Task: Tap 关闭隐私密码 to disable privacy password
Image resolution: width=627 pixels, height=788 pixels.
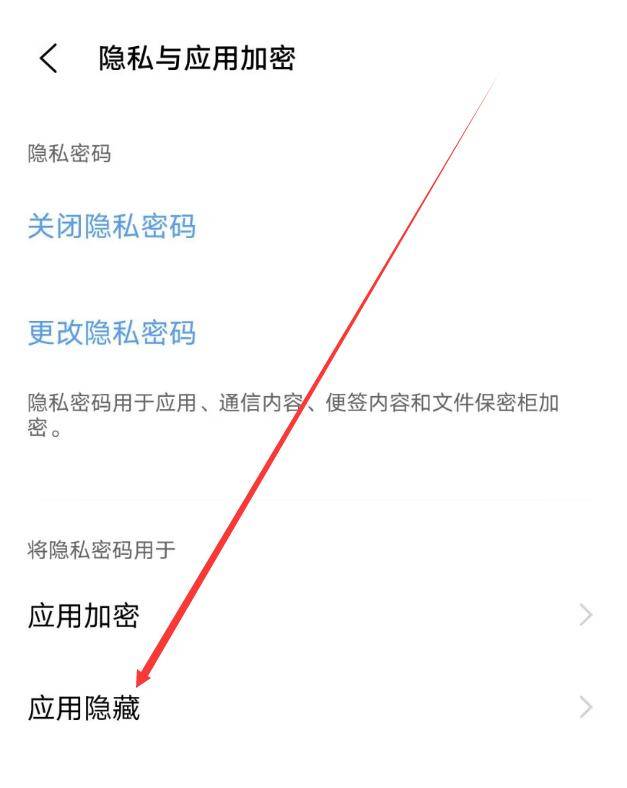Action: coord(111,227)
